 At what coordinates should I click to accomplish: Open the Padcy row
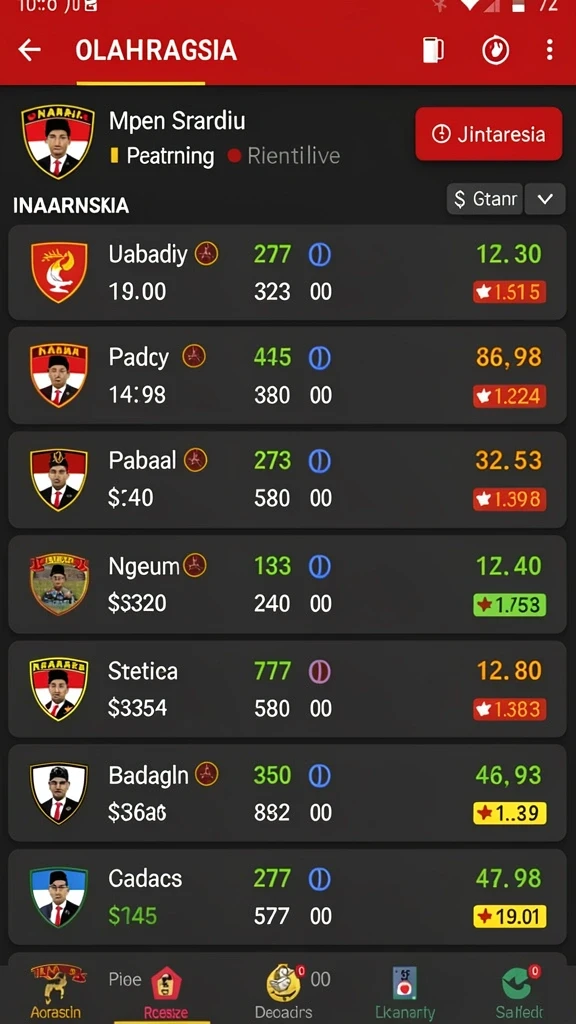coord(287,376)
